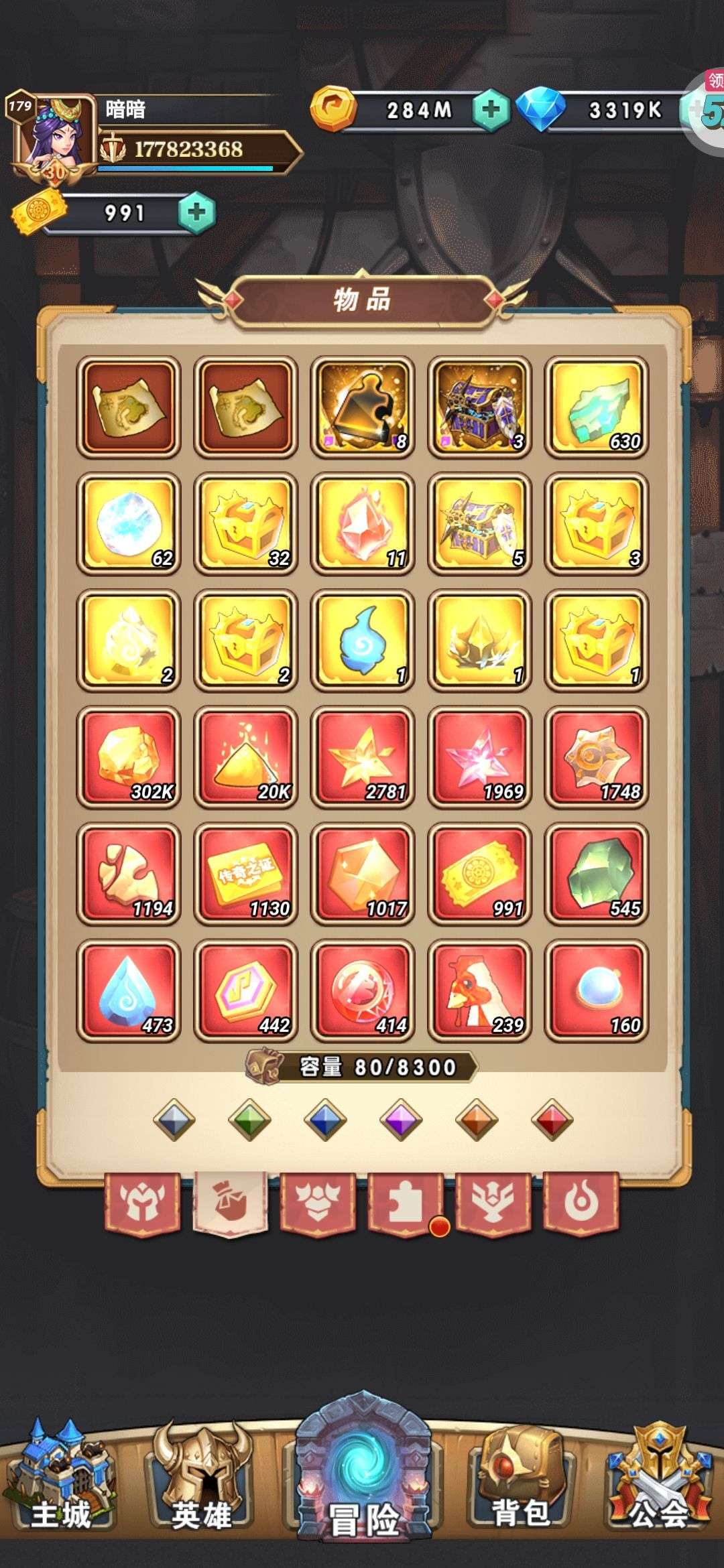Tap the plus button beside 284M gold

click(491, 110)
